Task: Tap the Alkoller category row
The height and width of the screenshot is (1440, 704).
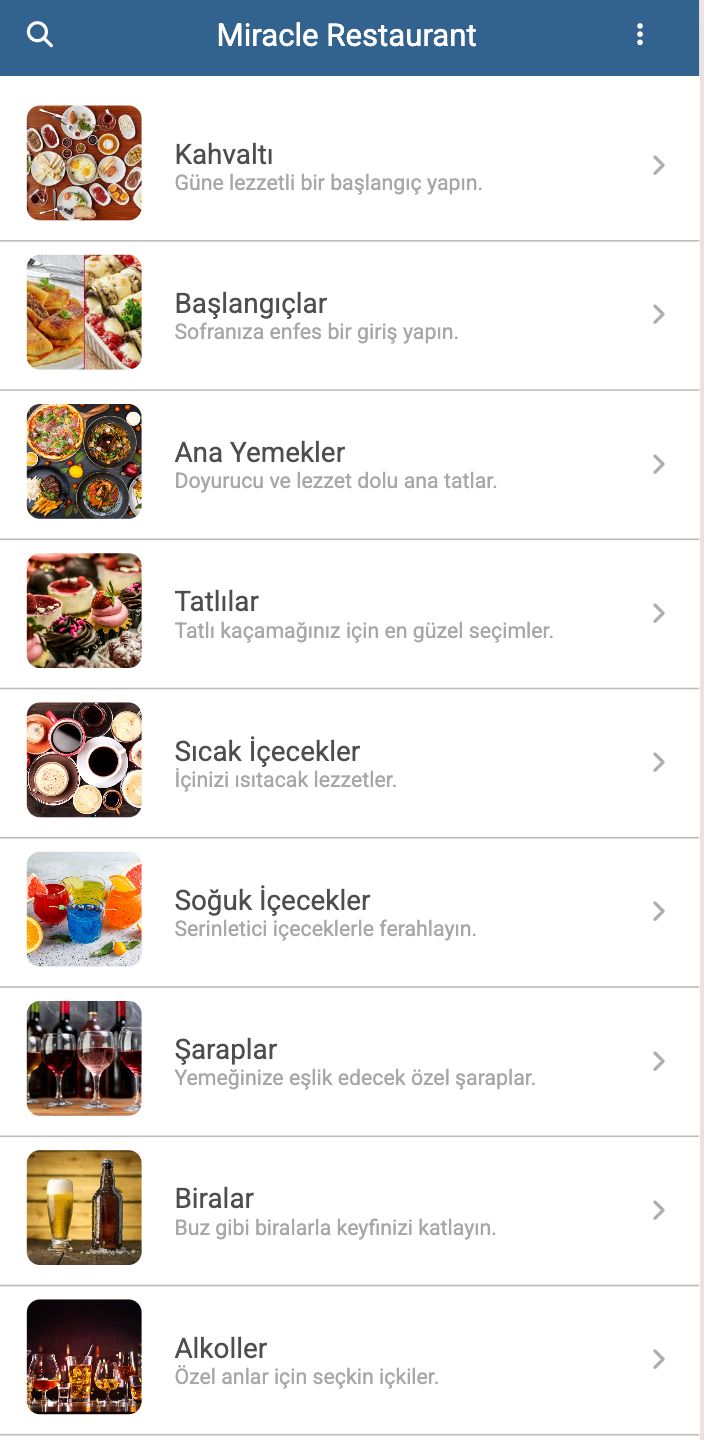Action: click(x=349, y=1359)
